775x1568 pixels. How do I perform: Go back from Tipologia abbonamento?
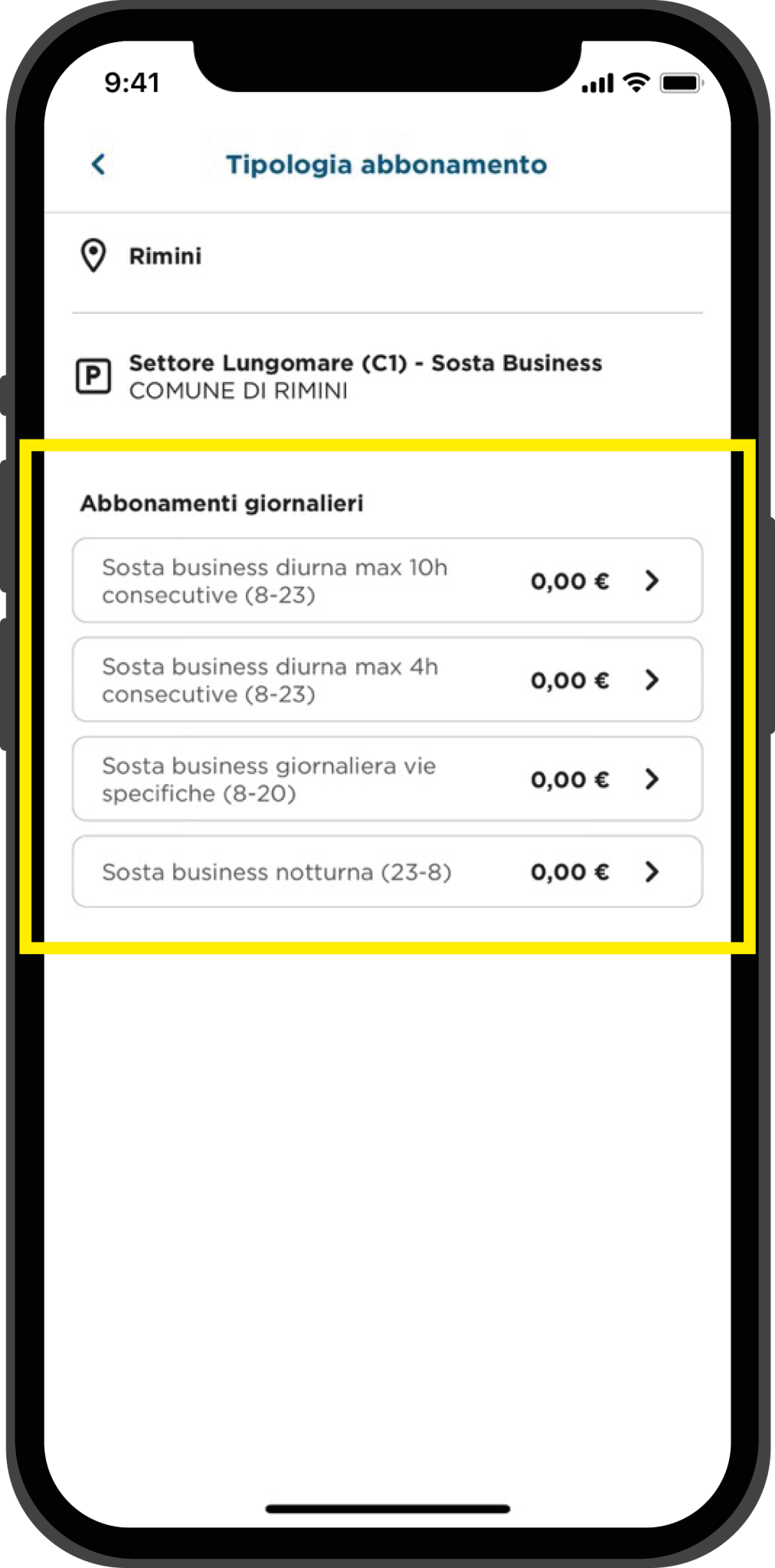[x=98, y=165]
